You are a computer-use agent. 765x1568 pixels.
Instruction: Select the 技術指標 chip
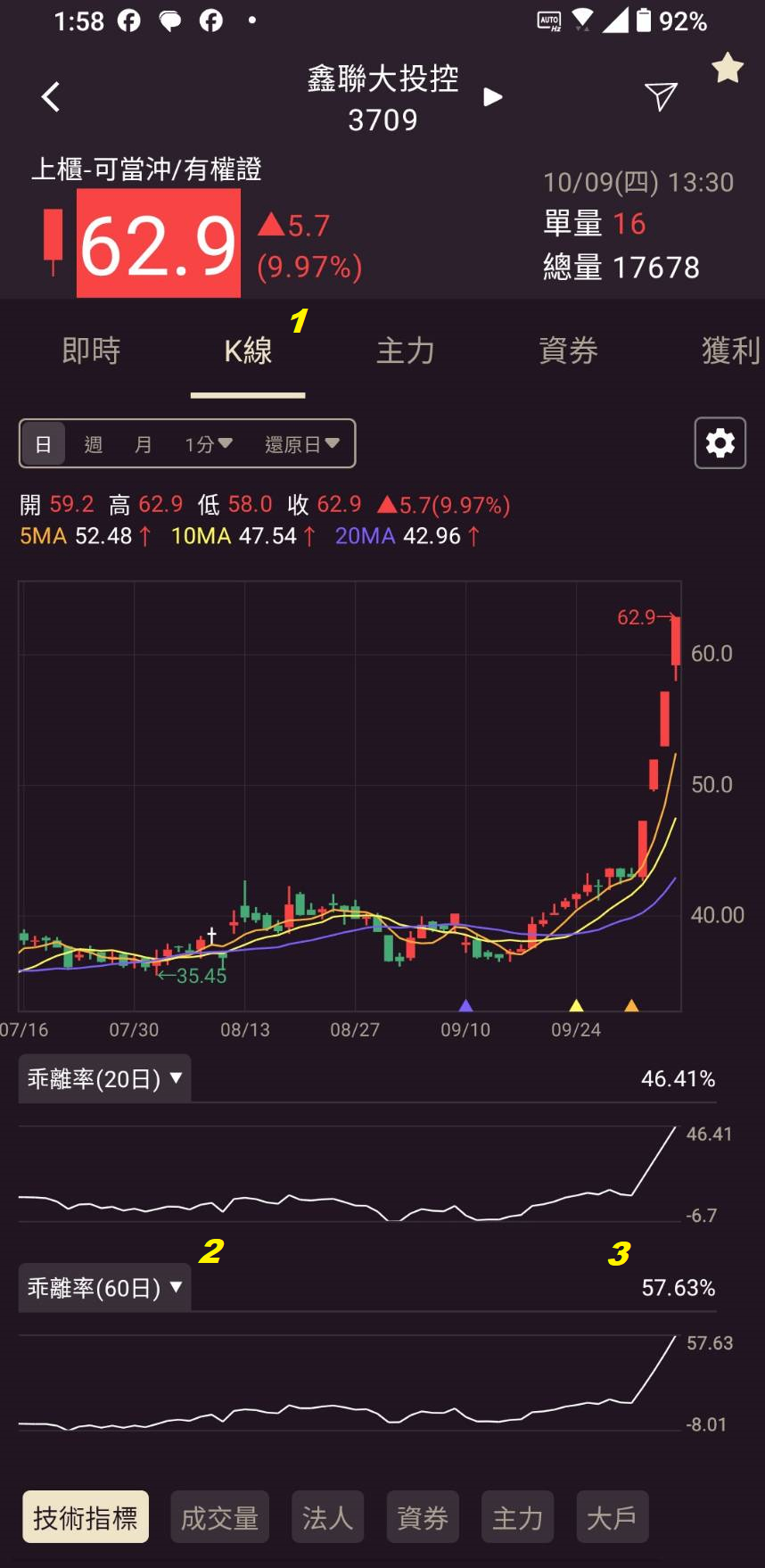[86, 1517]
